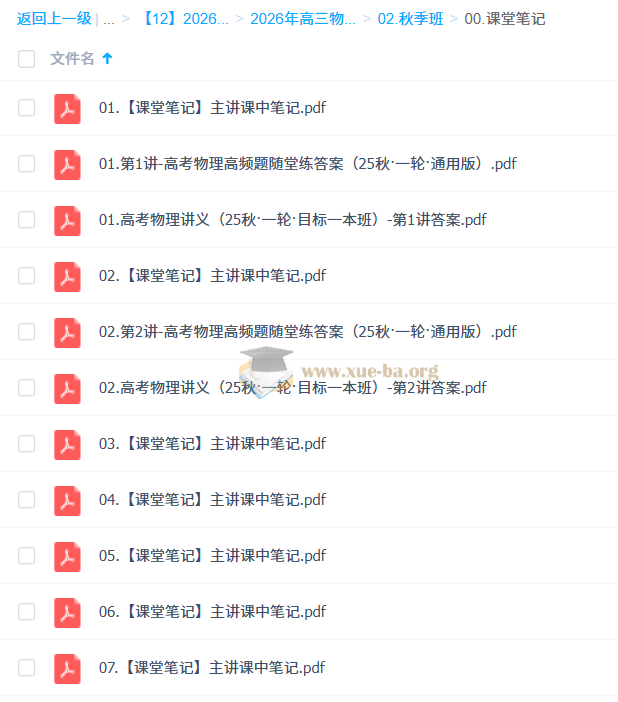This screenshot has height=702, width=618.
Task: Open 02.【课堂笔记】主讲课中笔记.pdf
Action: (212, 276)
